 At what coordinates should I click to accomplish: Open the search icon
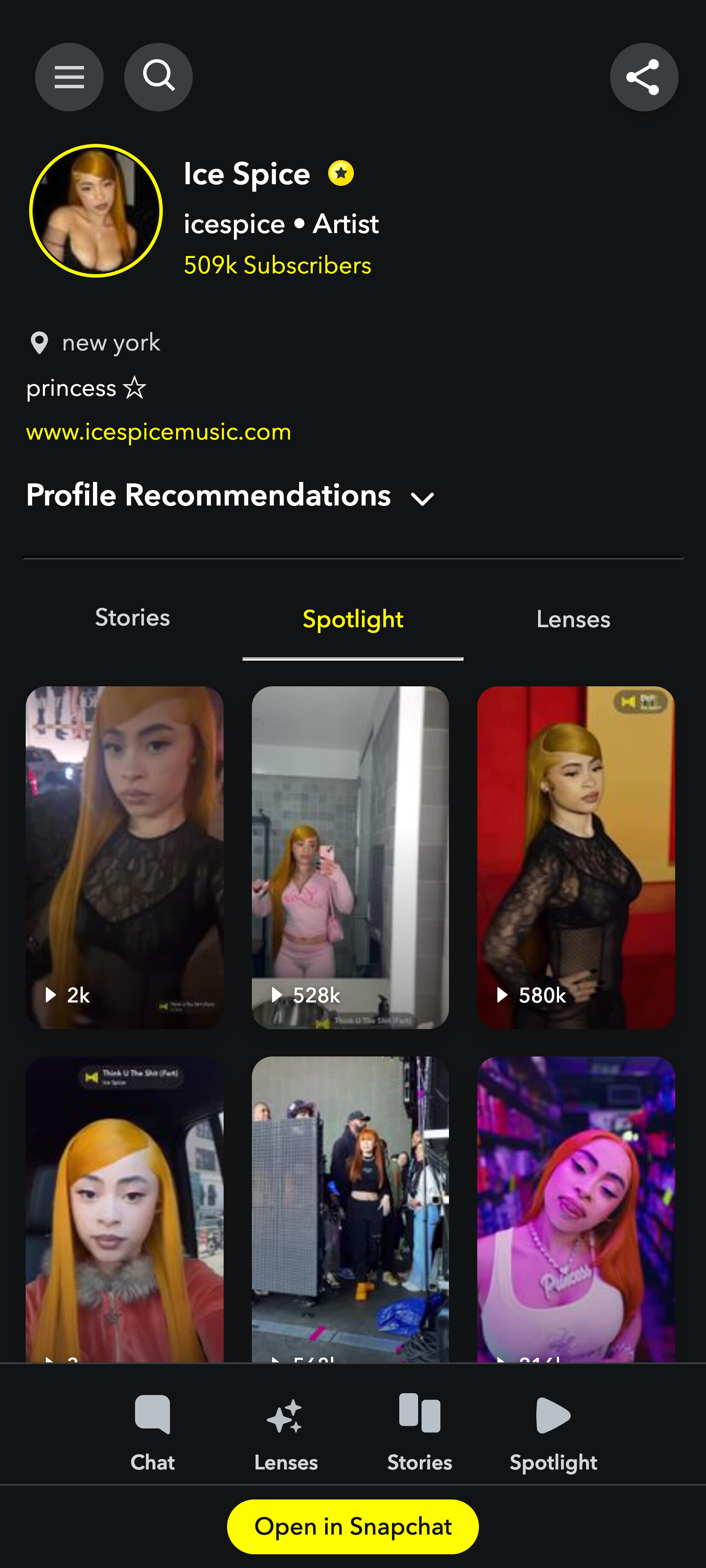pyautogui.click(x=158, y=77)
